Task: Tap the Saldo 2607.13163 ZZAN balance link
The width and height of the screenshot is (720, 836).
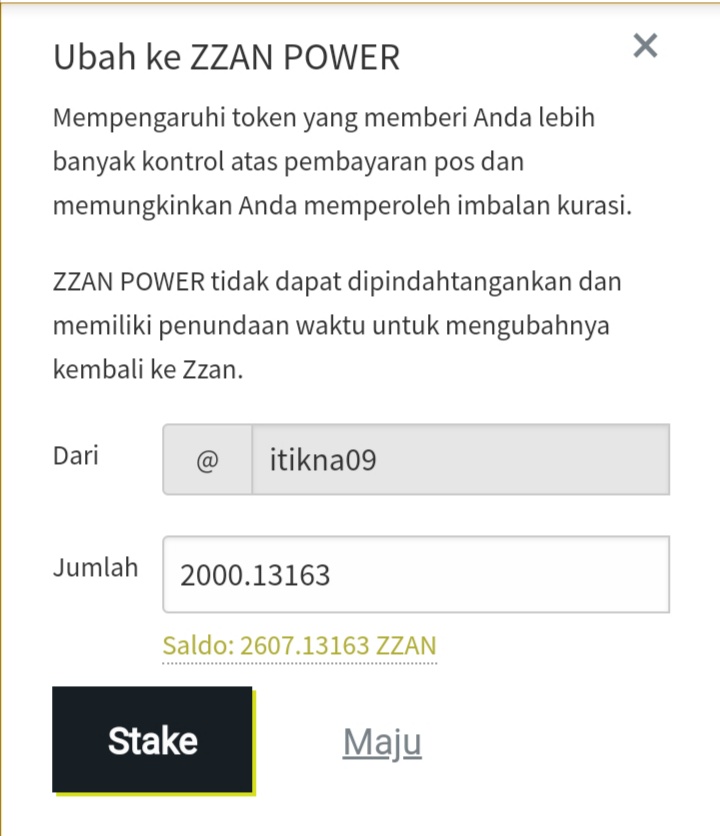Action: coord(299,646)
